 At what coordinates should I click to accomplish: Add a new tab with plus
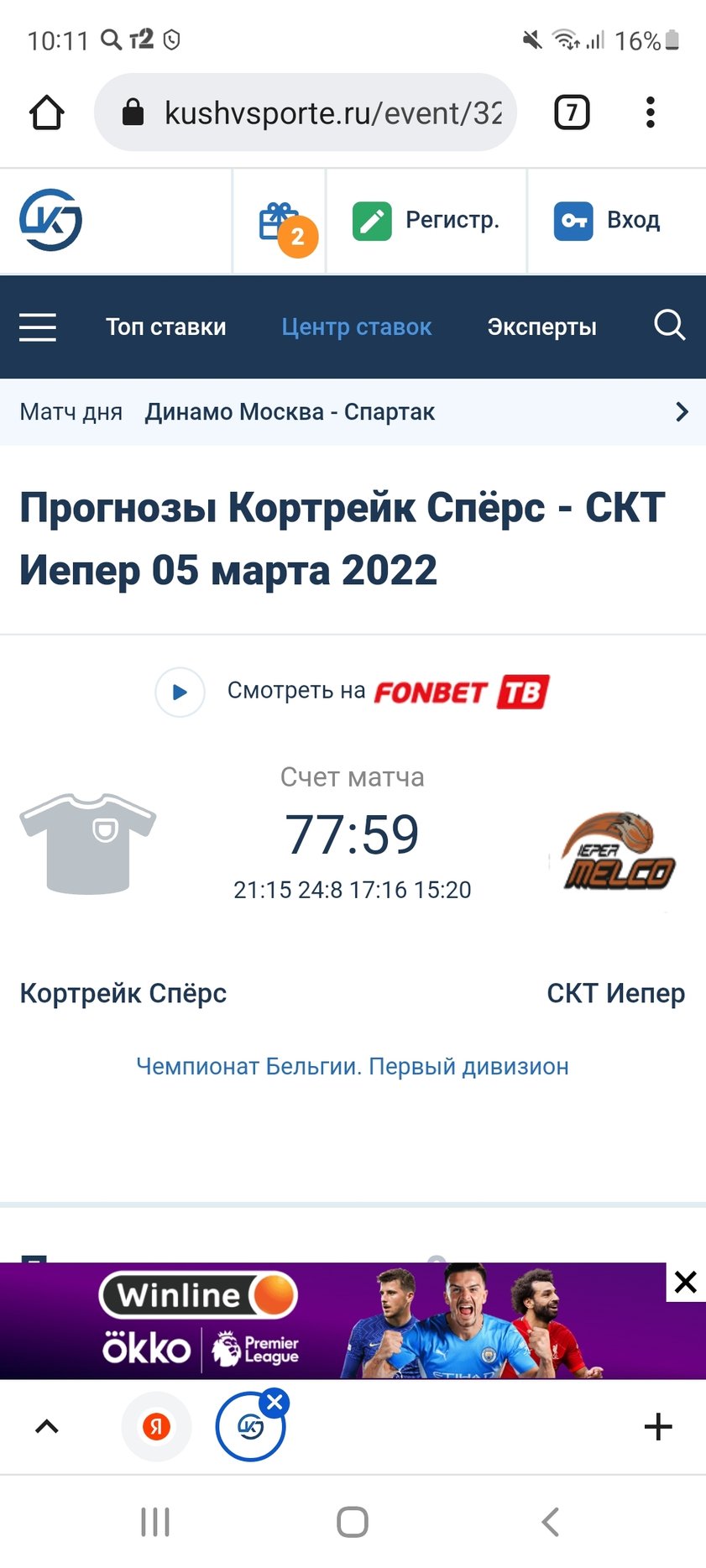[658, 1426]
